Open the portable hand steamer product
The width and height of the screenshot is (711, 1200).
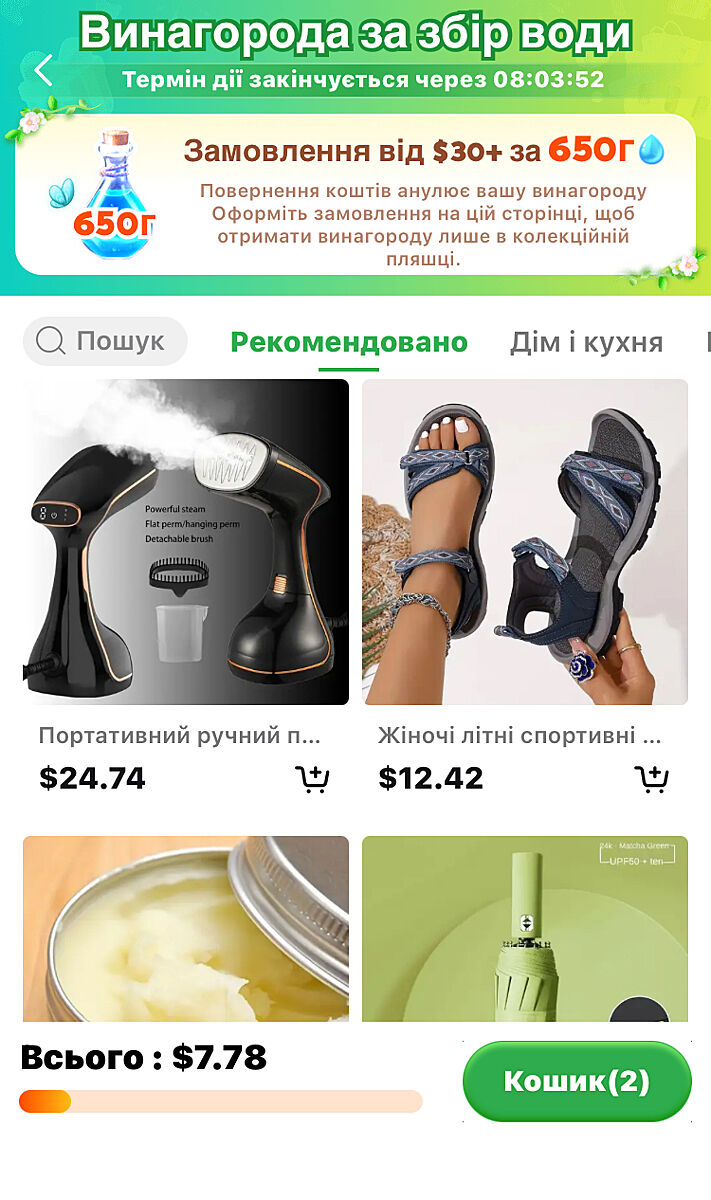[186, 542]
